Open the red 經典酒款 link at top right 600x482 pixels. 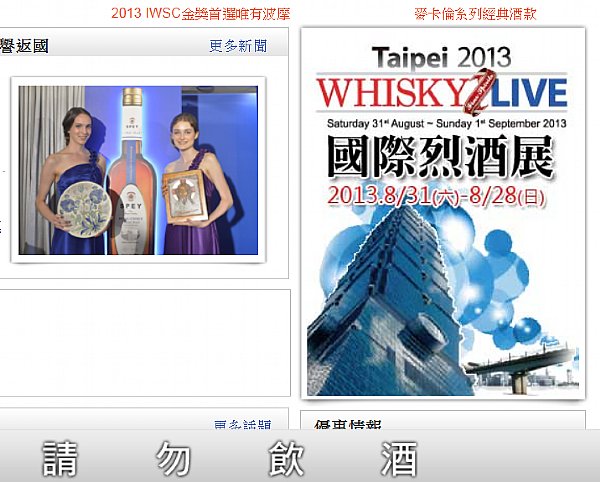(x=475, y=14)
